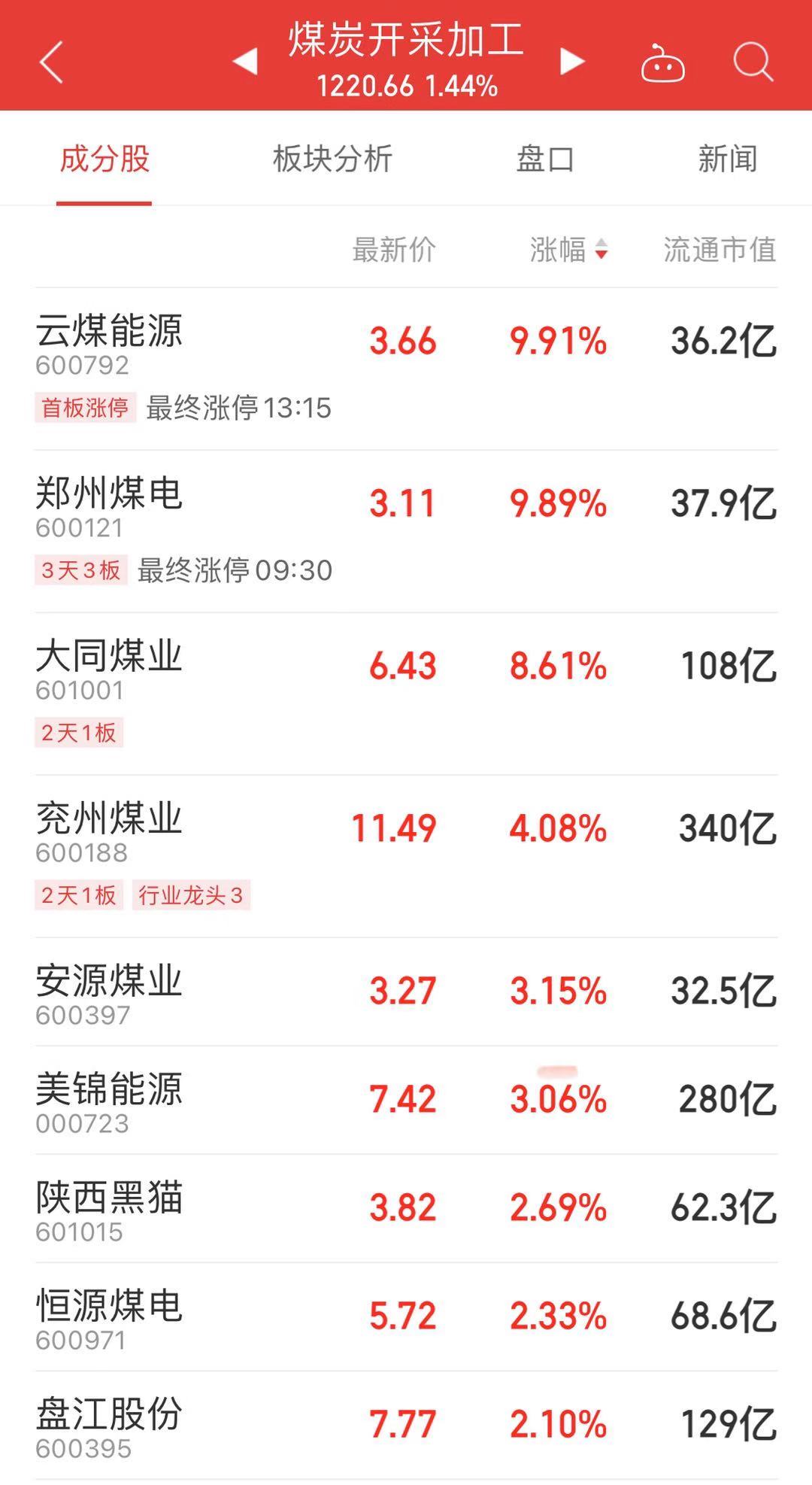Viewport: 812px width, 1485px height.
Task: Go back using the header arrow
Action: pyautogui.click(x=51, y=62)
